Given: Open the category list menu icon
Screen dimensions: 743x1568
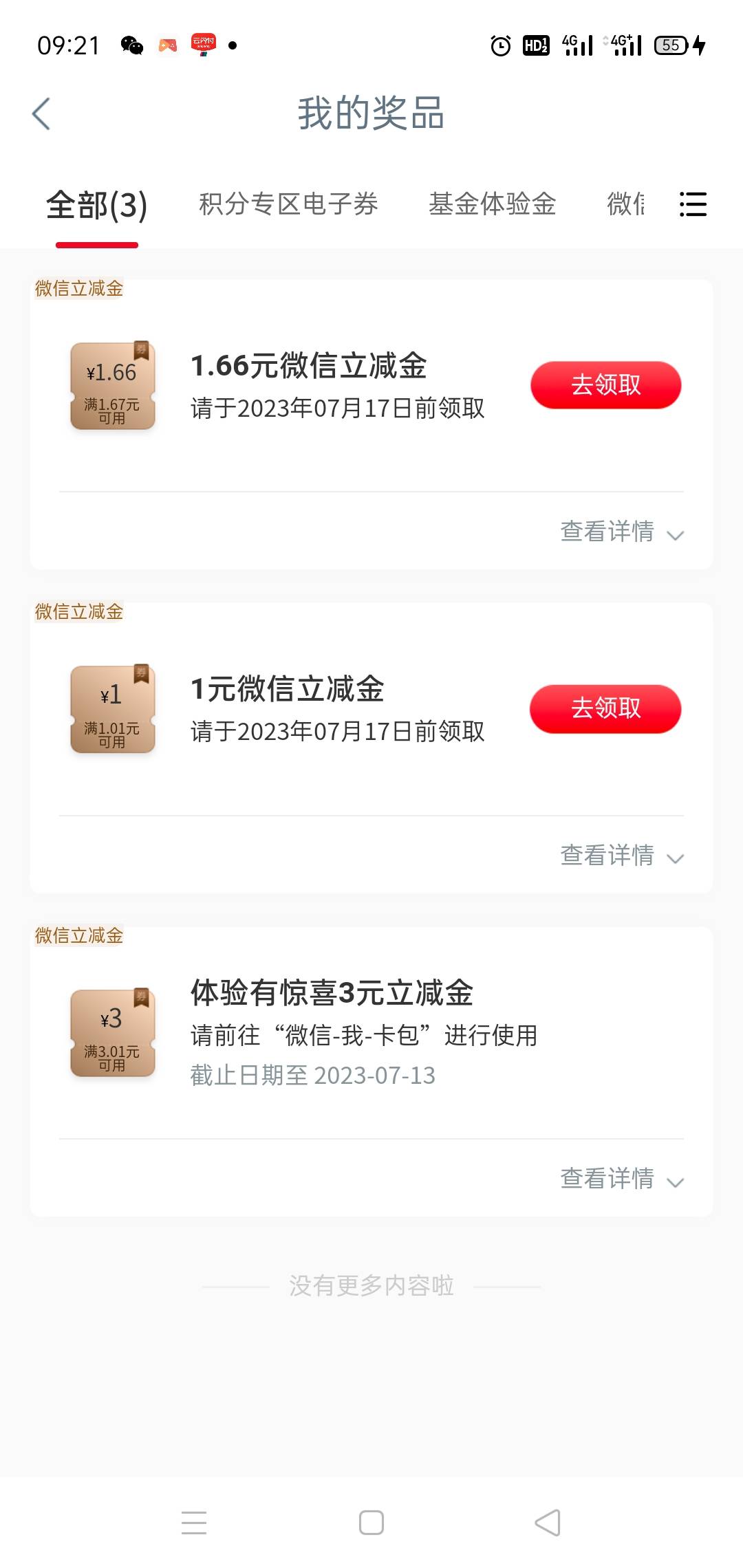Looking at the screenshot, I should point(693,204).
